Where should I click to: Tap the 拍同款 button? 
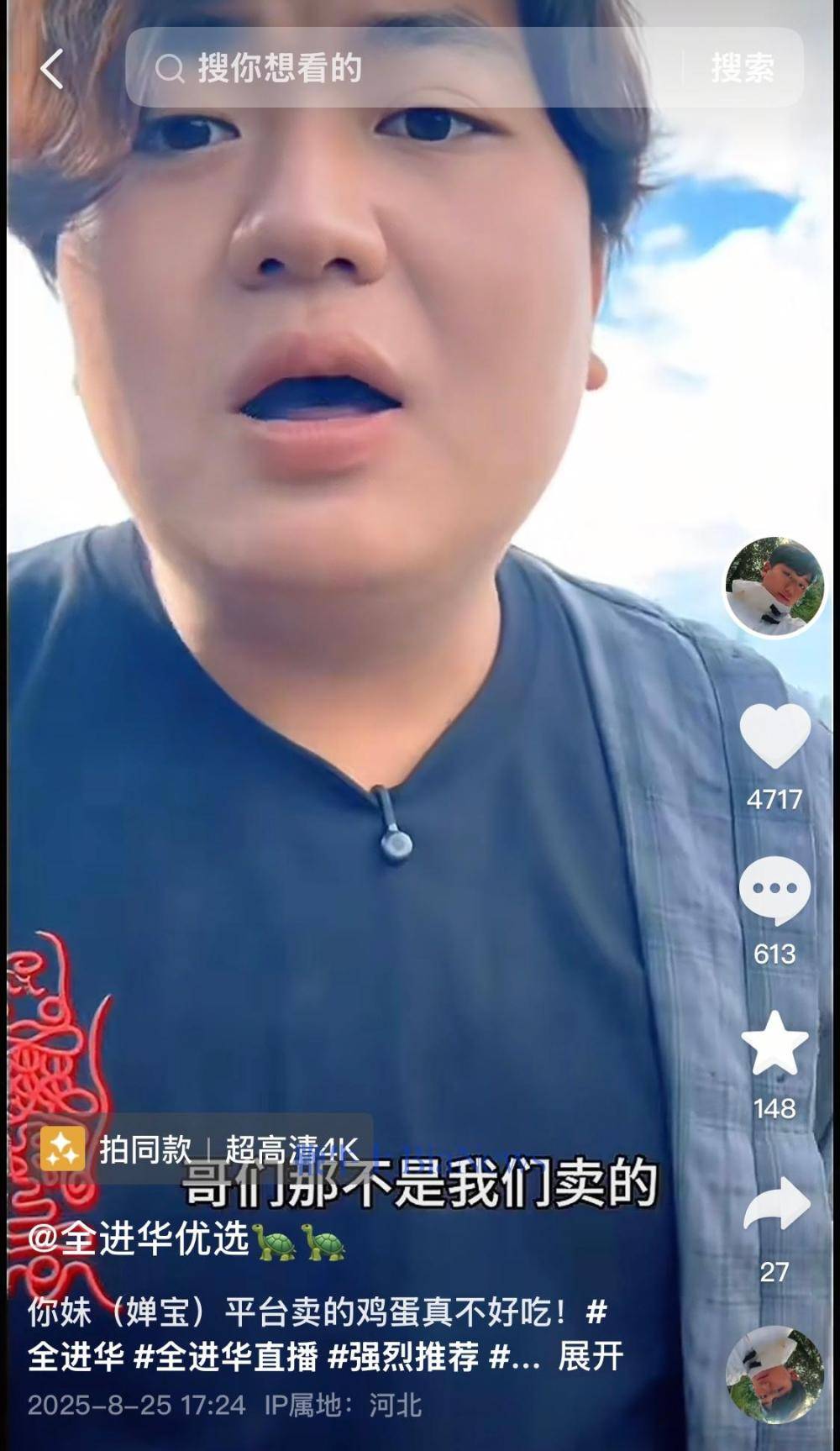(x=119, y=1149)
